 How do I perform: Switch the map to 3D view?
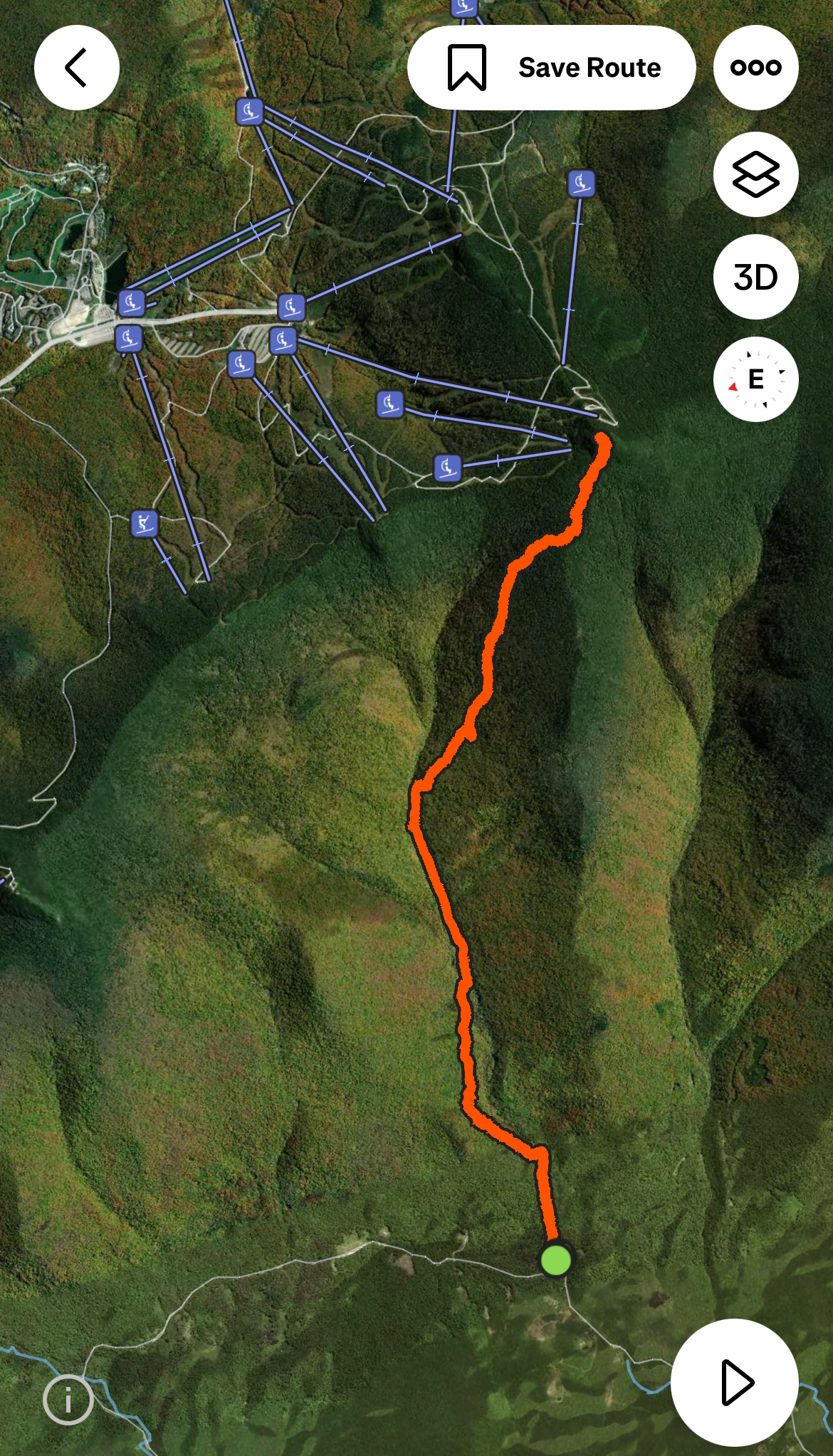point(755,277)
